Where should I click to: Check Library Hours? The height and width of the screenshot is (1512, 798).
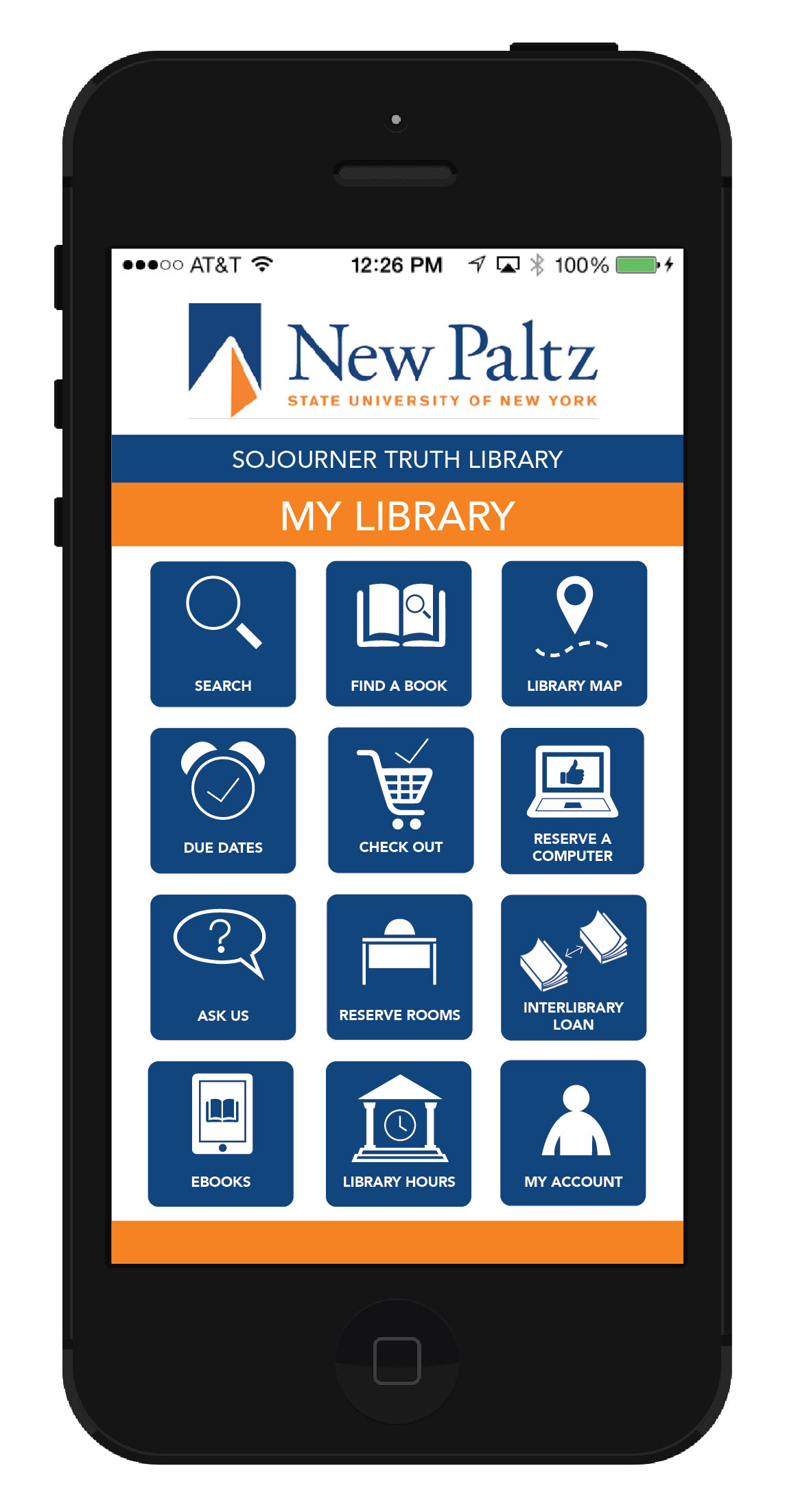coord(399,1134)
